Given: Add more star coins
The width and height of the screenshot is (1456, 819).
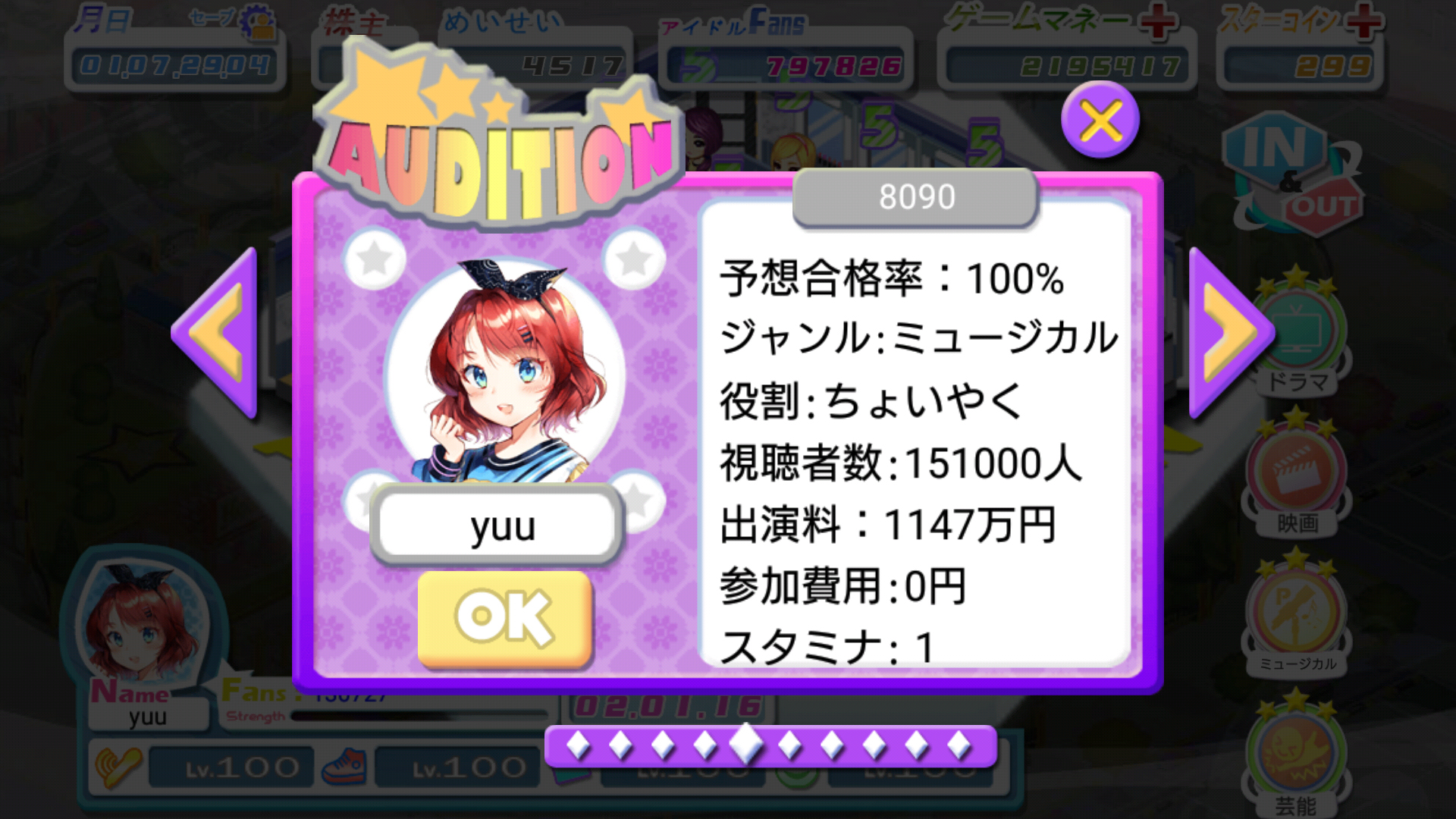Looking at the screenshot, I should tap(1363, 23).
